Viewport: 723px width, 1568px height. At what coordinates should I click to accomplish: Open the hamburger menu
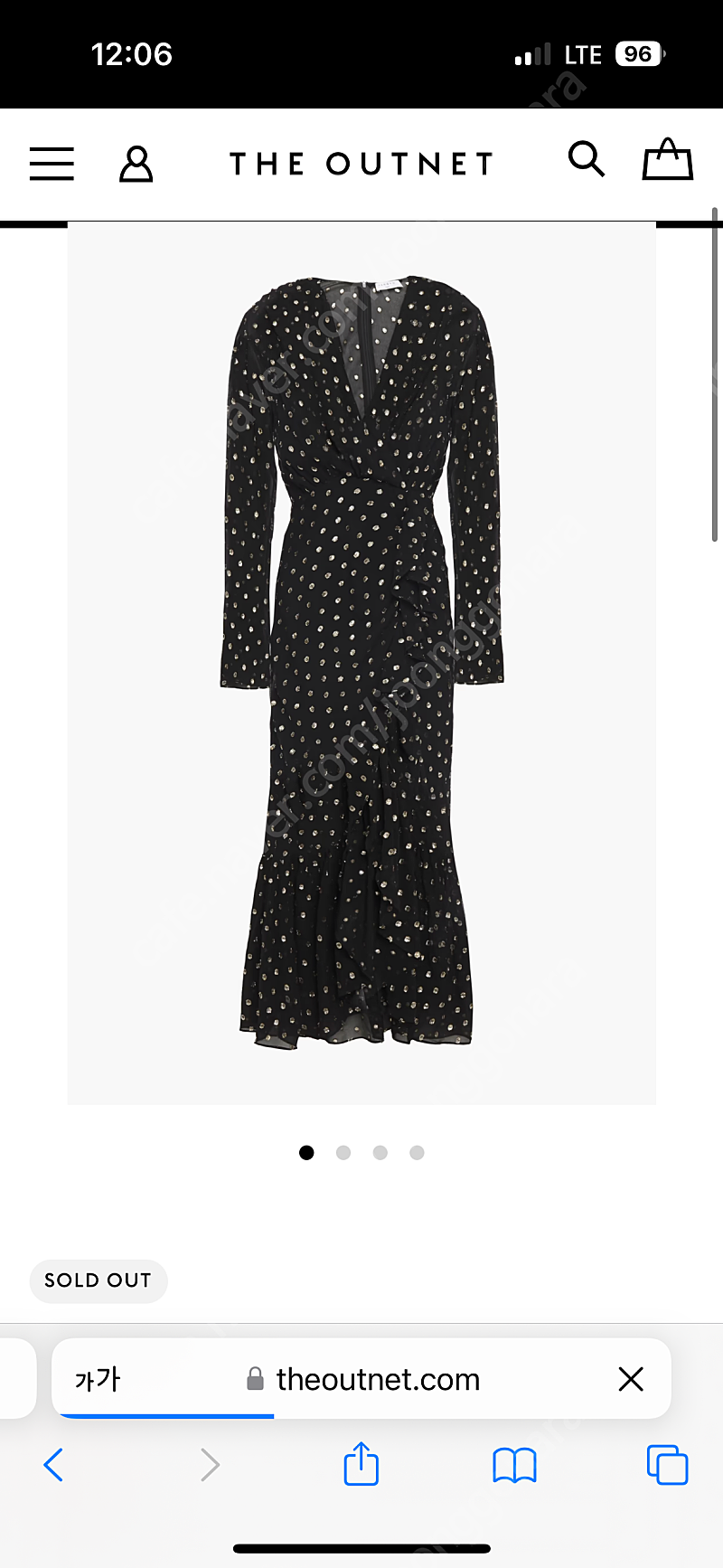52,164
